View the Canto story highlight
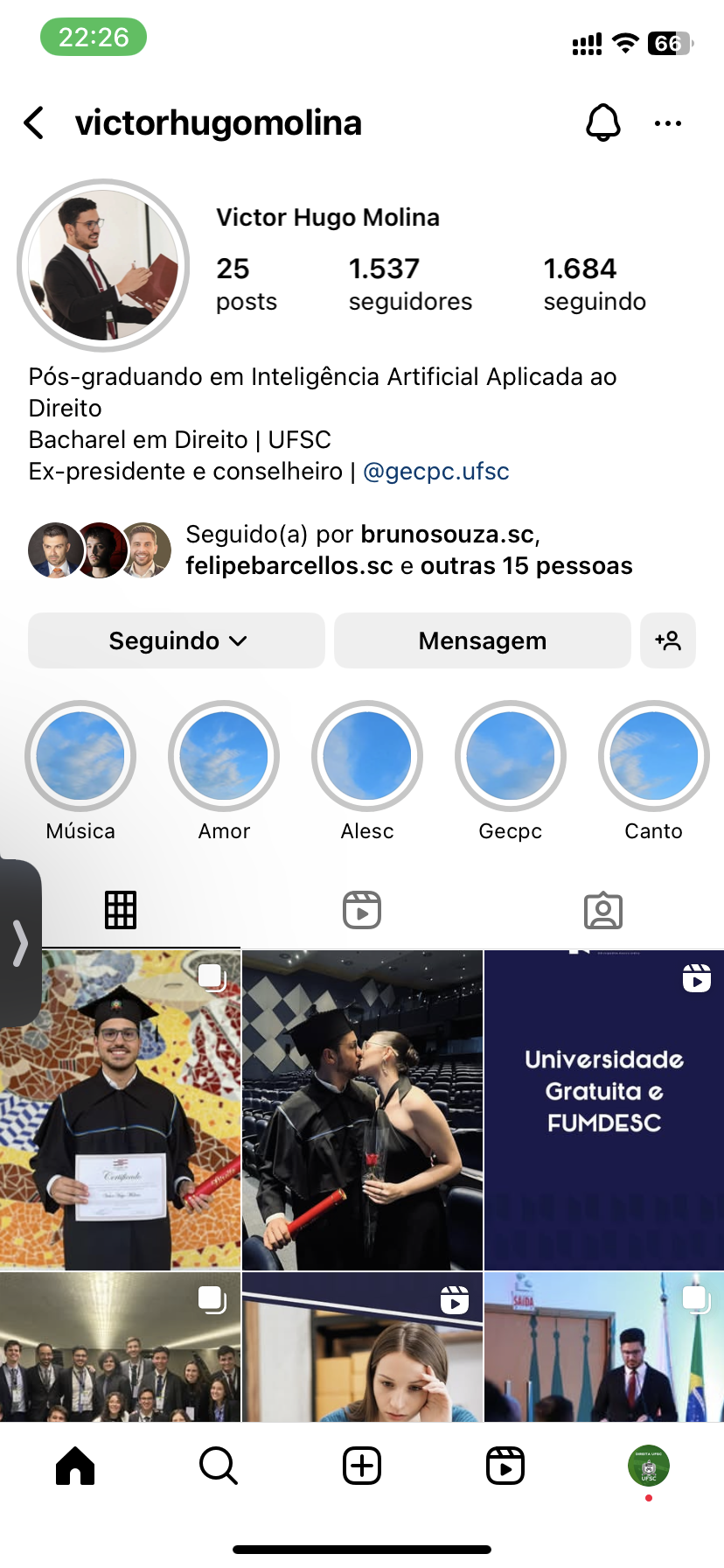The height and width of the screenshot is (1568, 724). (653, 756)
